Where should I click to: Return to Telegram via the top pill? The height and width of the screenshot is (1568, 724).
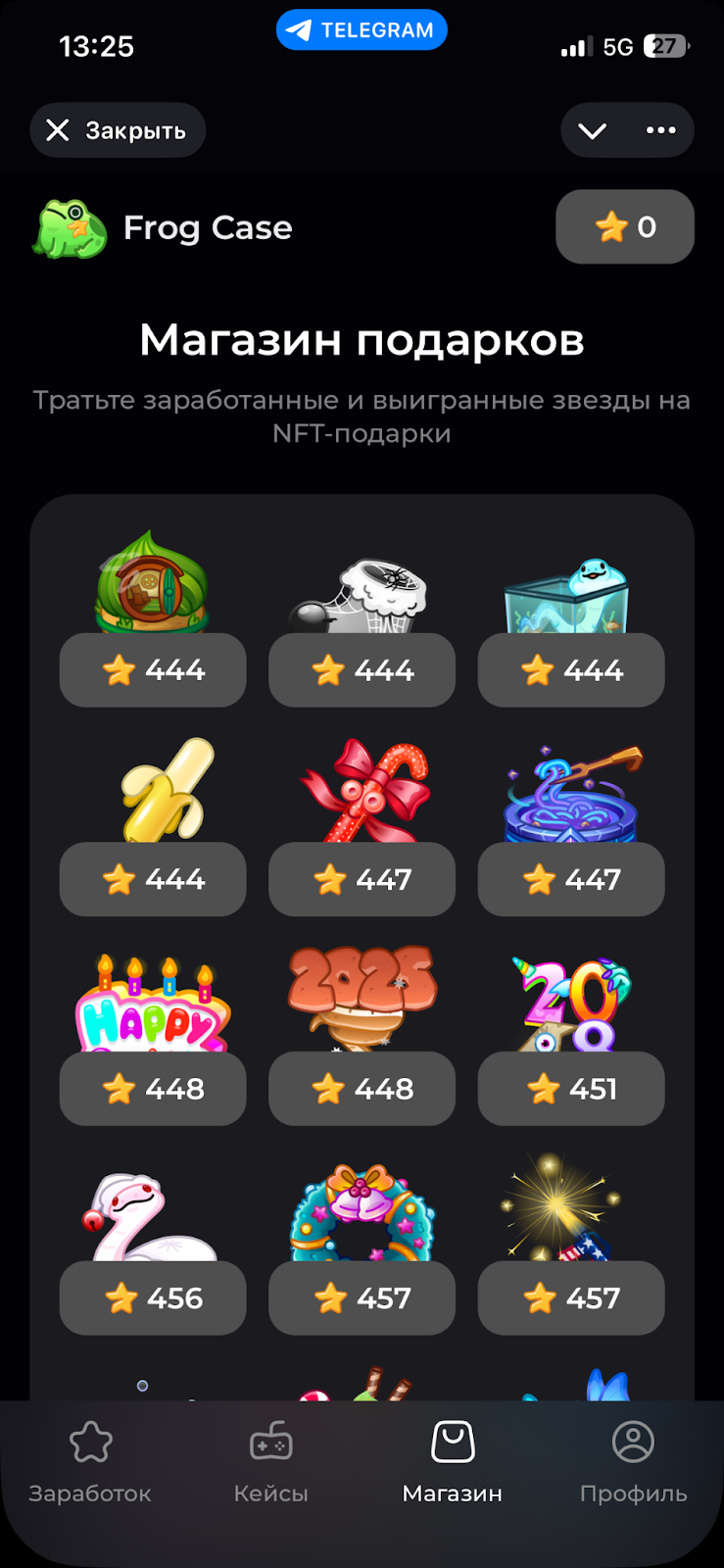(362, 30)
